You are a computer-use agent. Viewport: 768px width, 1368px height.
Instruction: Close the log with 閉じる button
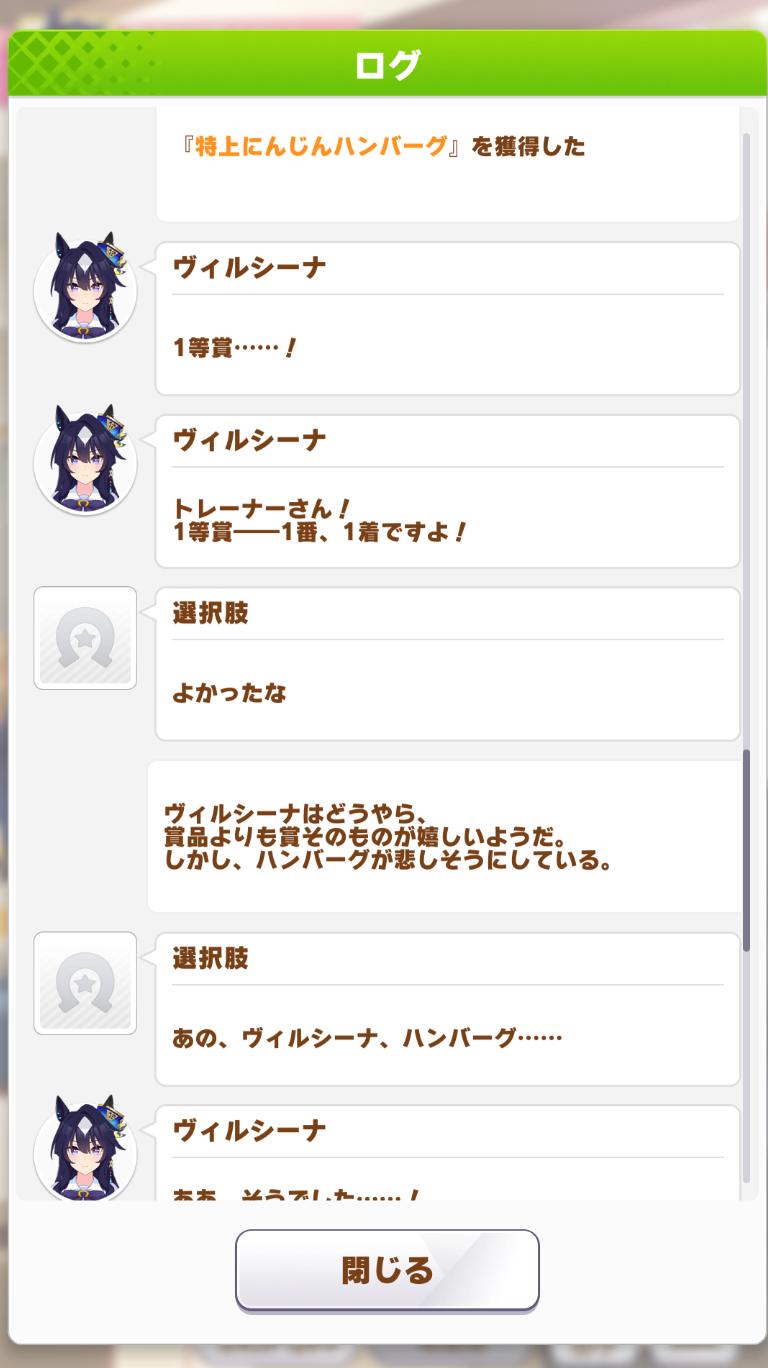tap(387, 1270)
